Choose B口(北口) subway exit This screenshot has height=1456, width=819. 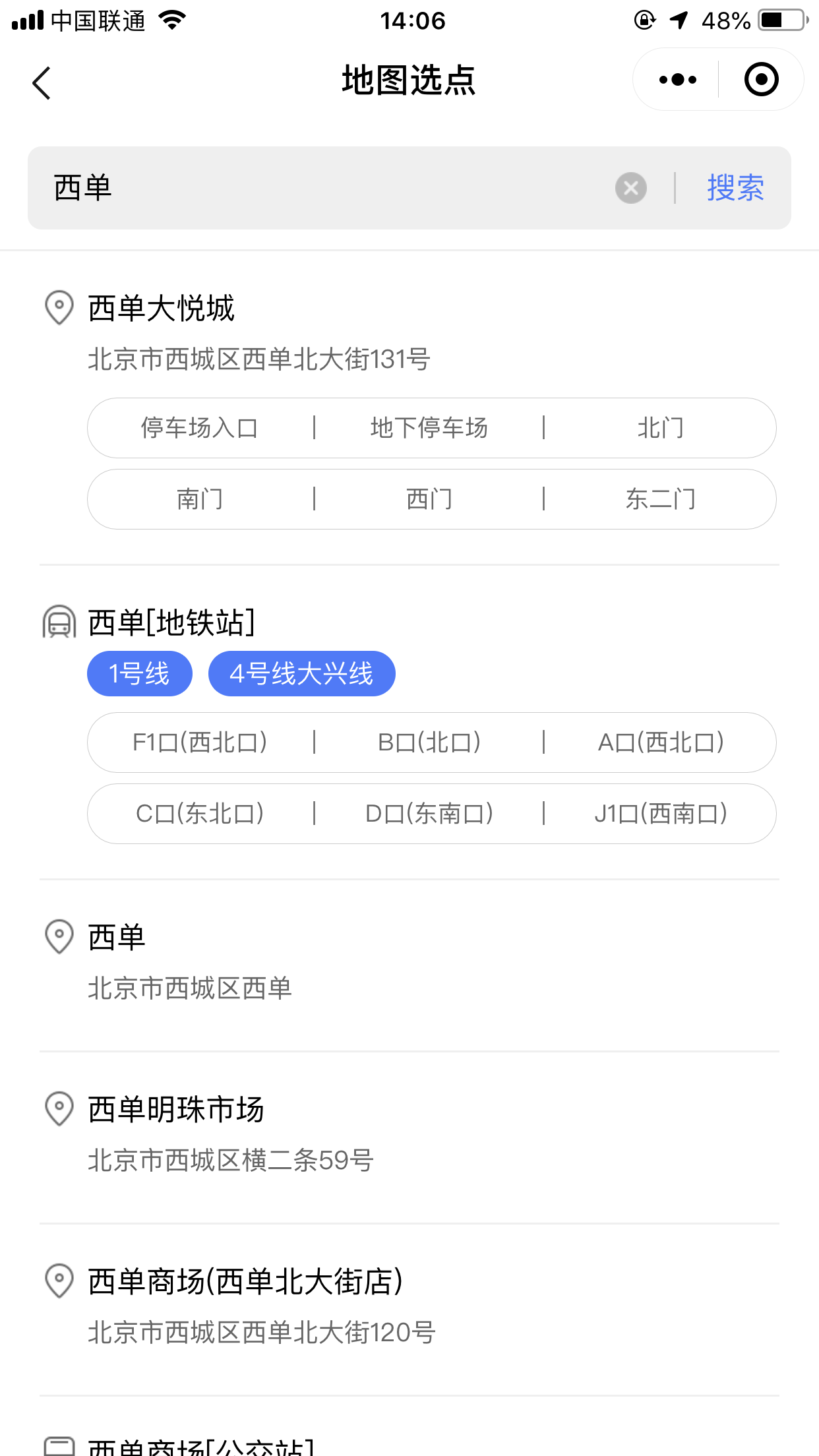tap(429, 743)
